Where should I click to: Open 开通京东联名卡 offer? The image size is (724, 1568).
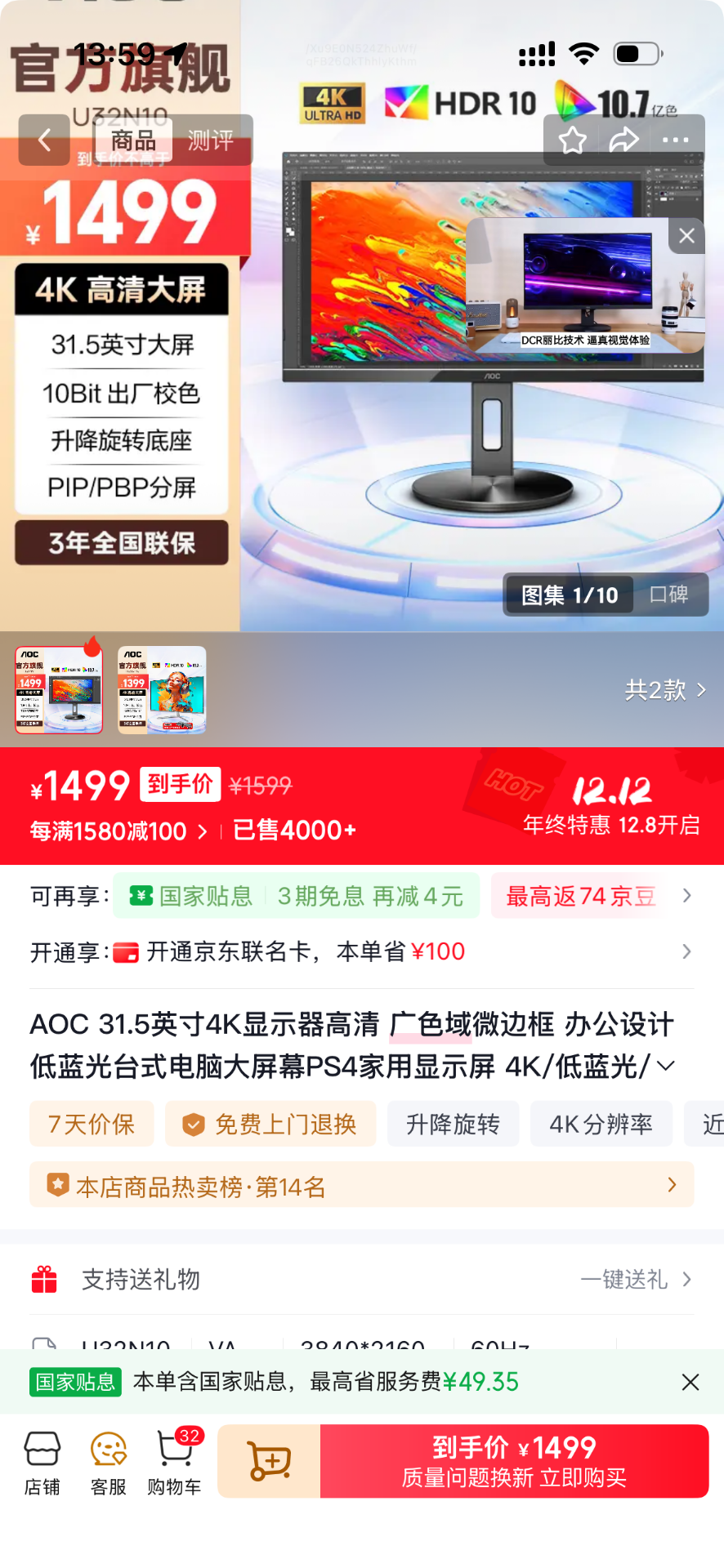click(x=360, y=951)
